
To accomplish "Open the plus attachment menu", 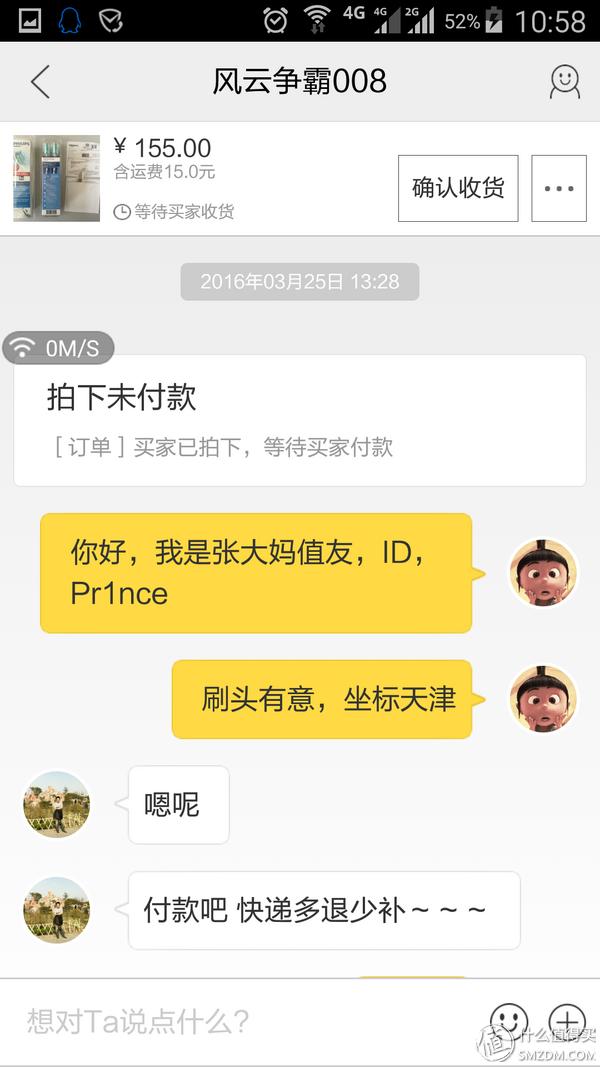I will (566, 1020).
